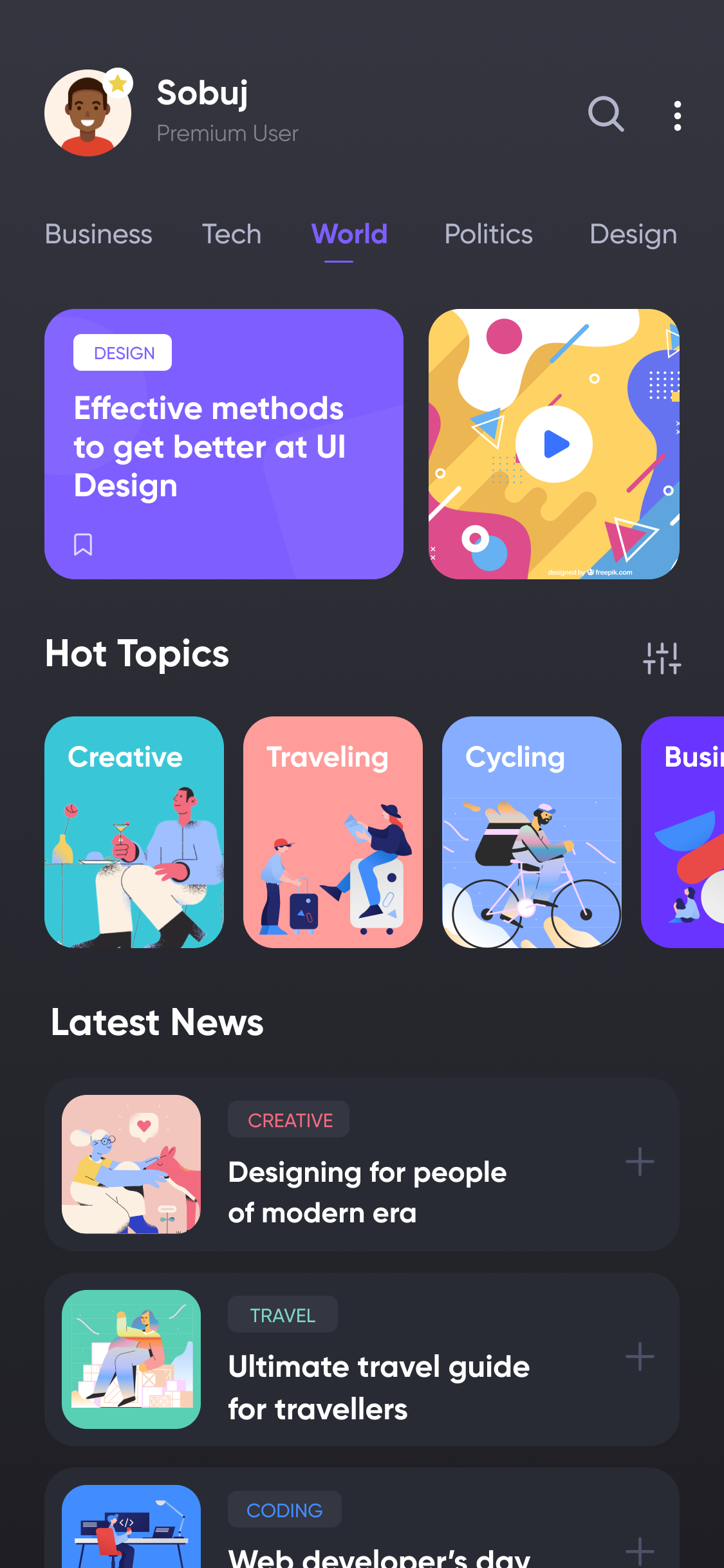Viewport: 724px width, 1568px height.
Task: Open the CREATIVE tag on latest news
Action: point(288,1119)
